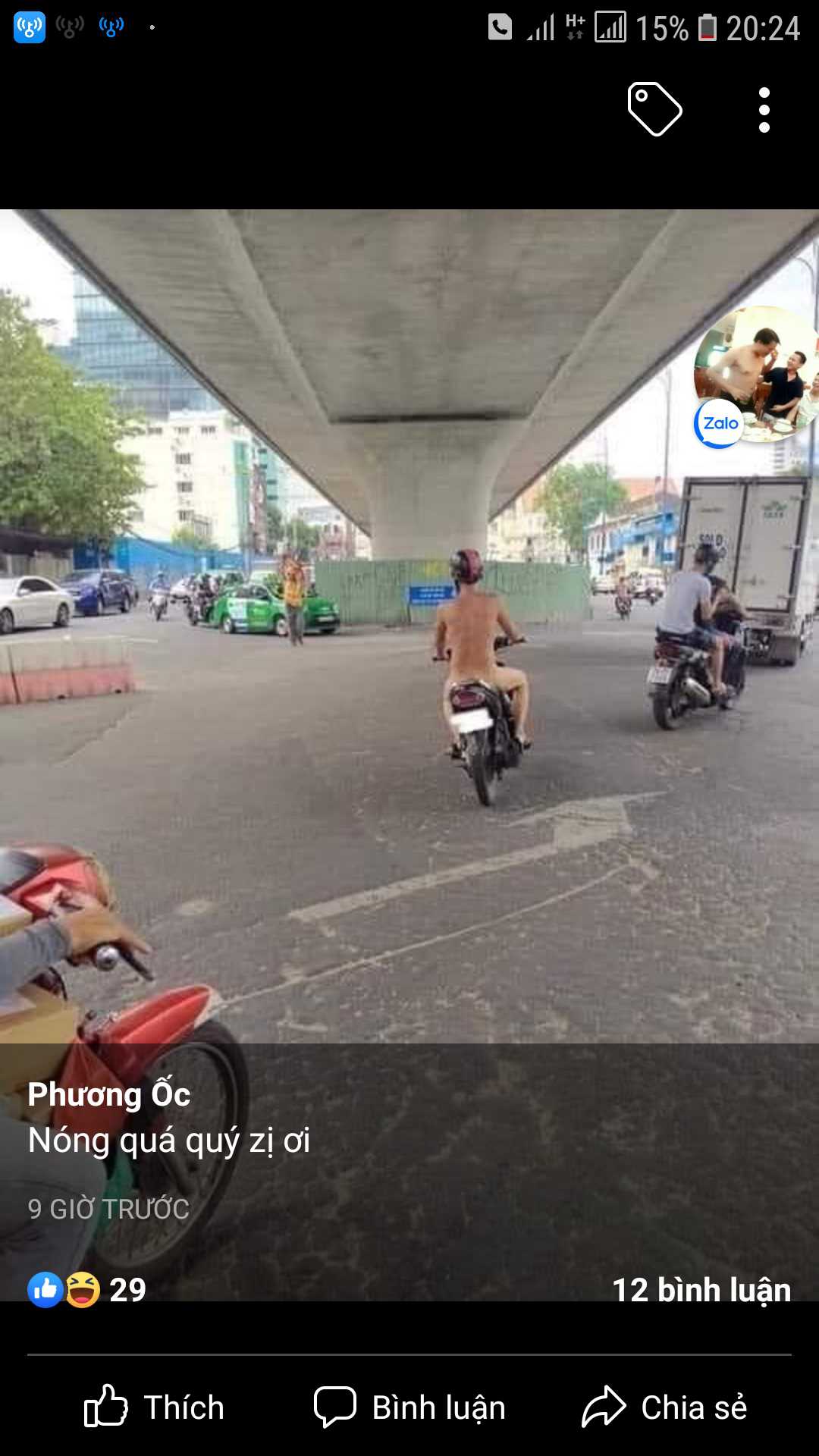Like the photo with Thích
This screenshot has height=1456, width=819.
[155, 1407]
